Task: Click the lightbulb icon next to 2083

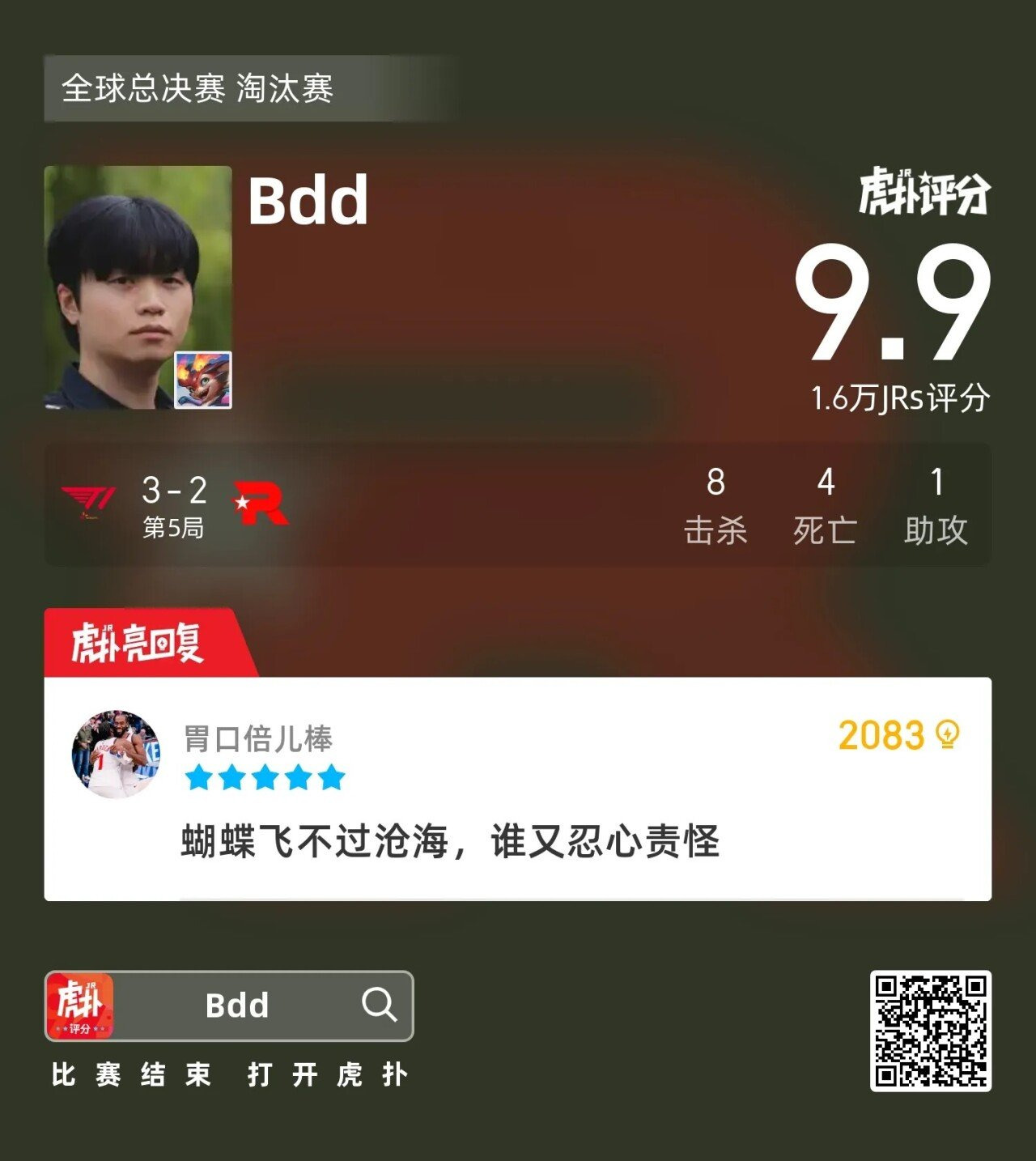Action: pyautogui.click(x=945, y=734)
